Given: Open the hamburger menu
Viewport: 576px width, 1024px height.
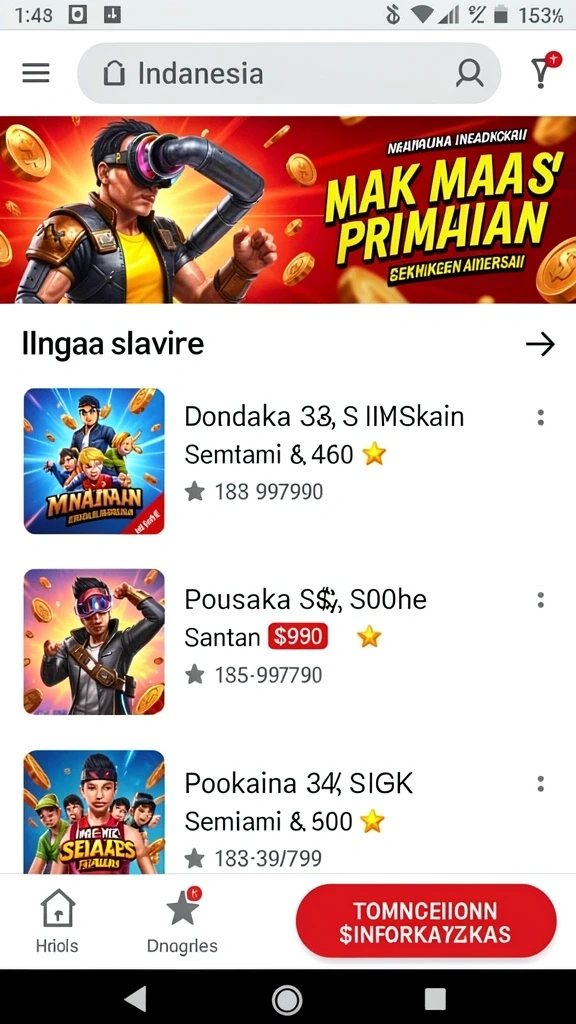Looking at the screenshot, I should pyautogui.click(x=36, y=73).
